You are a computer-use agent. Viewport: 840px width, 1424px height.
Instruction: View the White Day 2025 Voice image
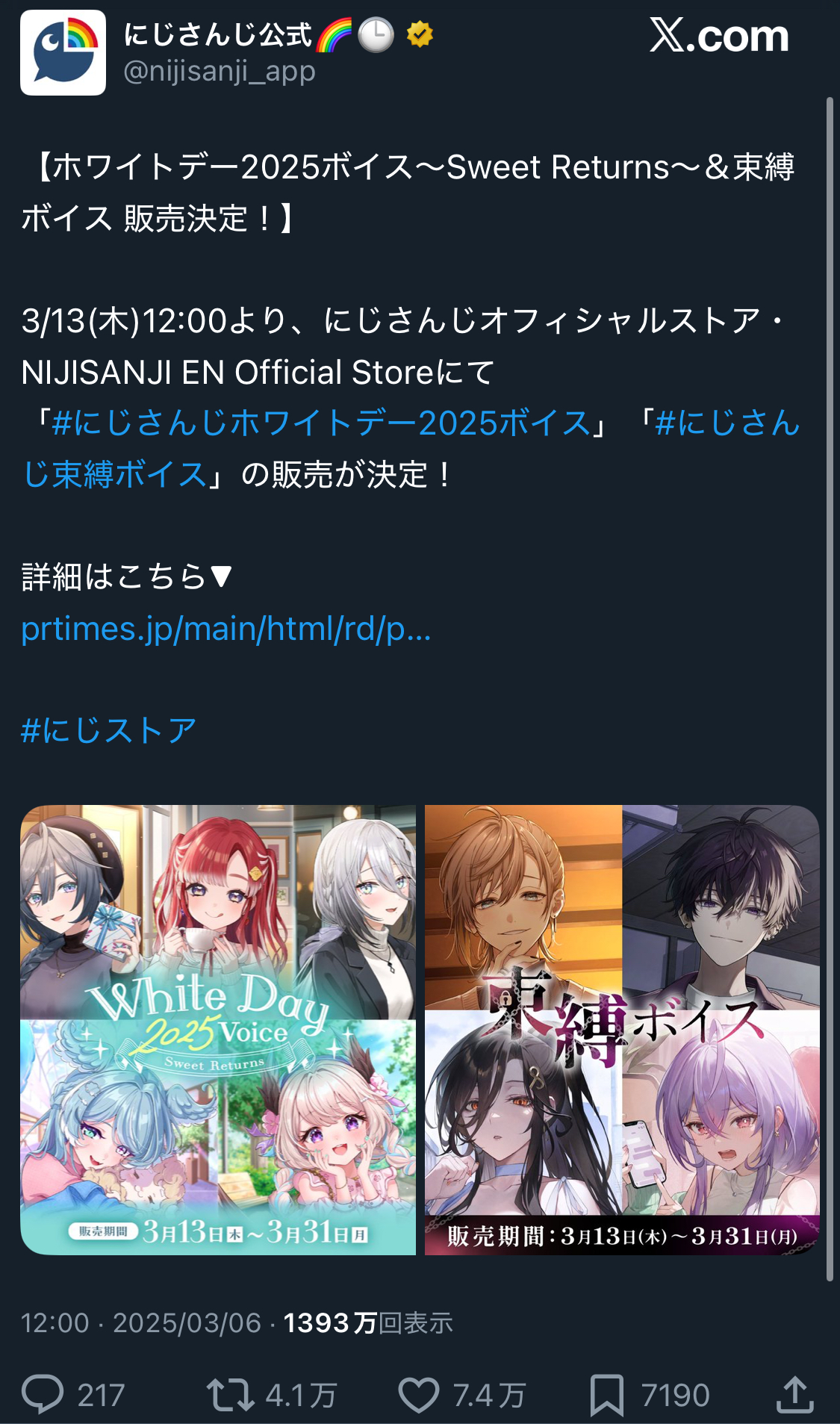pyautogui.click(x=218, y=1030)
